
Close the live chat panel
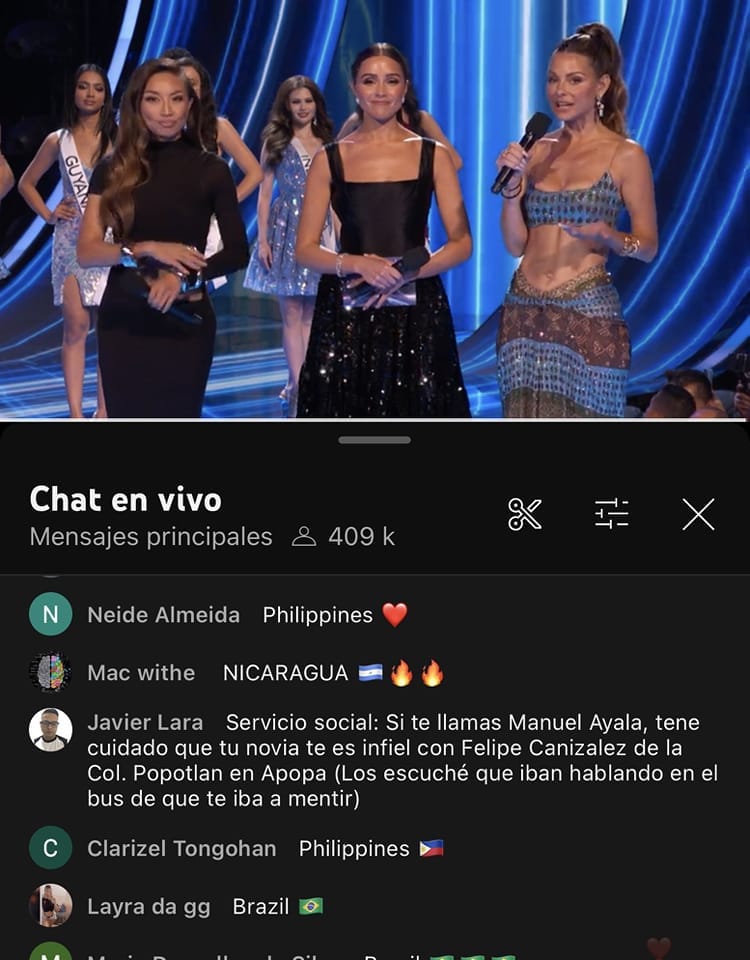[698, 514]
